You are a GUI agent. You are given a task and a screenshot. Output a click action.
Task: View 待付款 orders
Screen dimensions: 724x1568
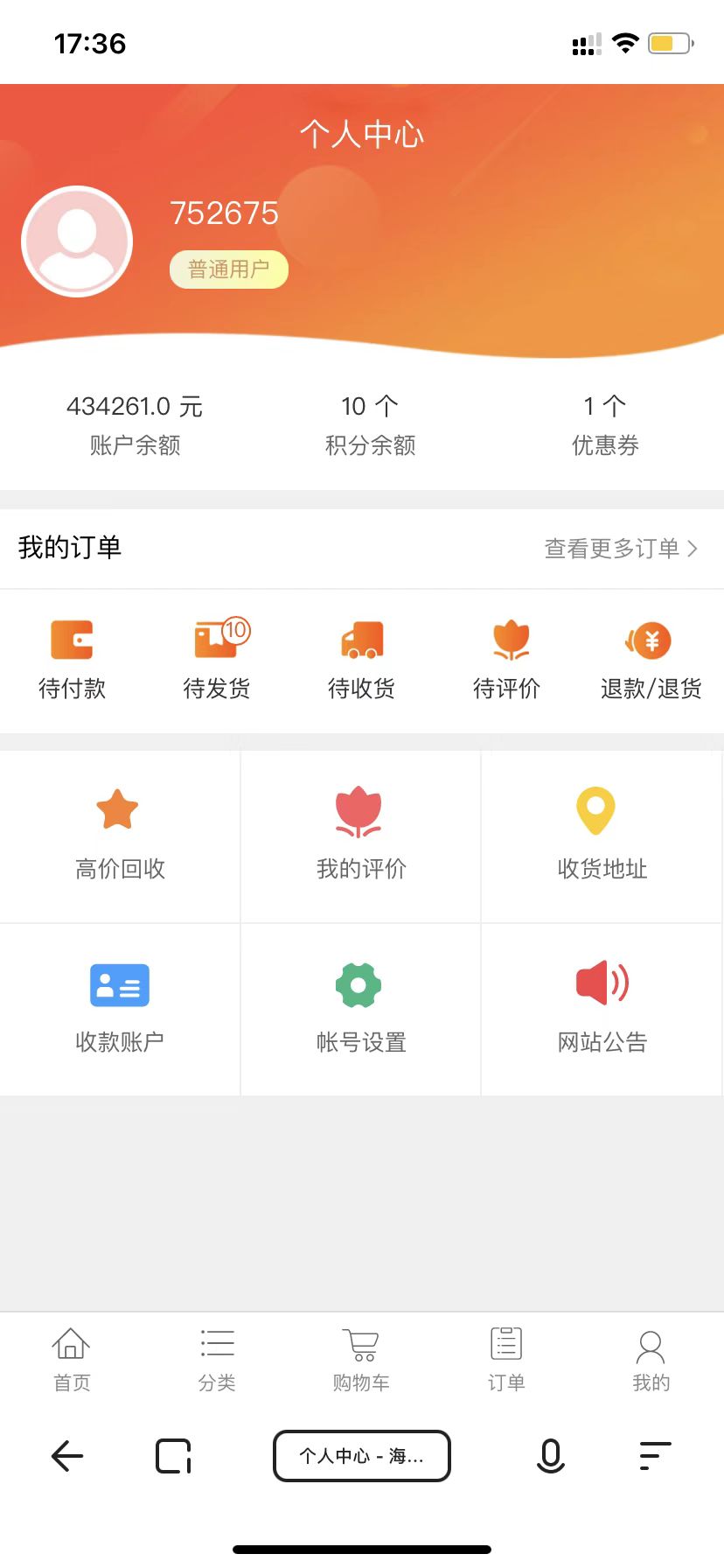coord(72,661)
